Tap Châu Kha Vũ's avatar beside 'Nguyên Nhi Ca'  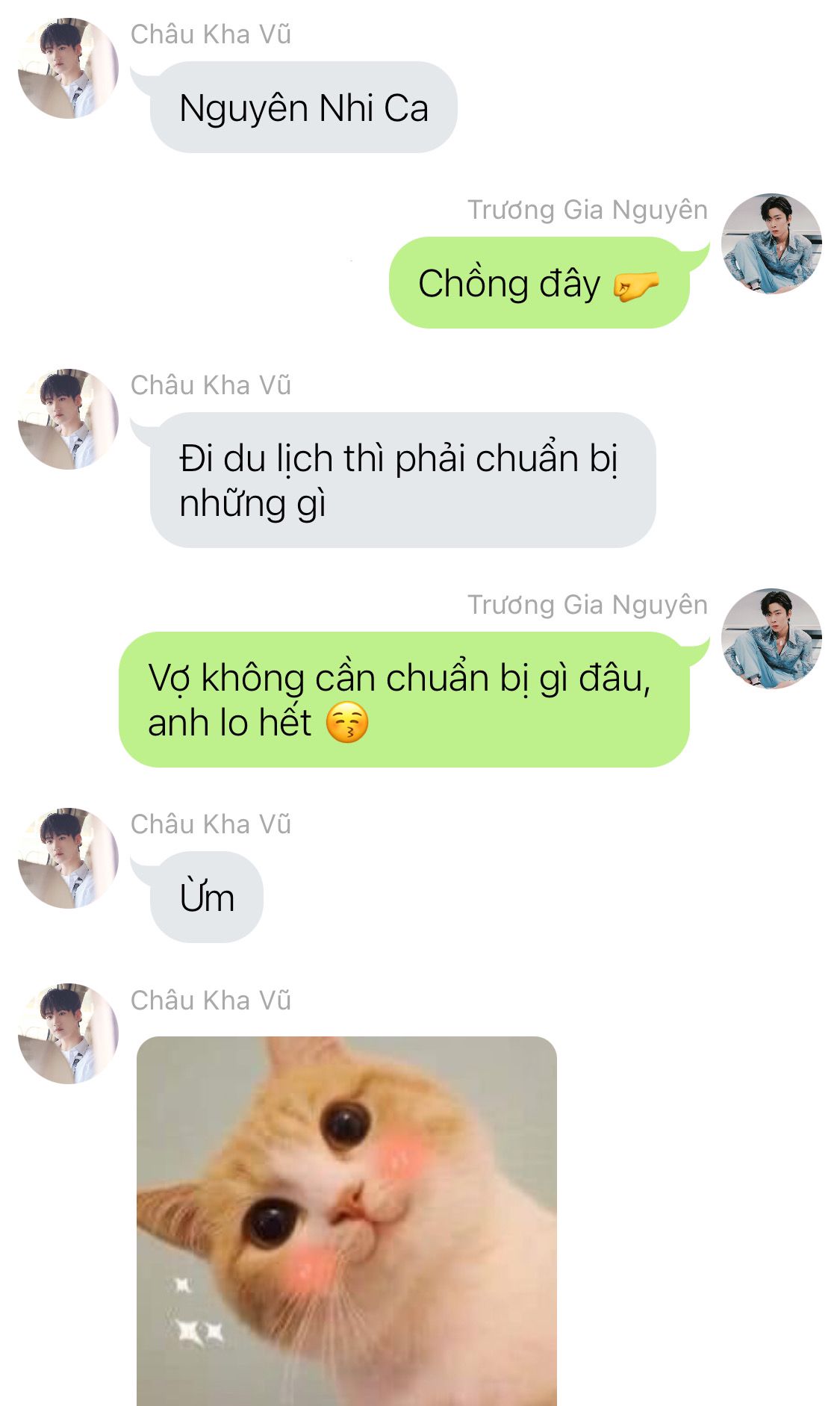(x=68, y=68)
